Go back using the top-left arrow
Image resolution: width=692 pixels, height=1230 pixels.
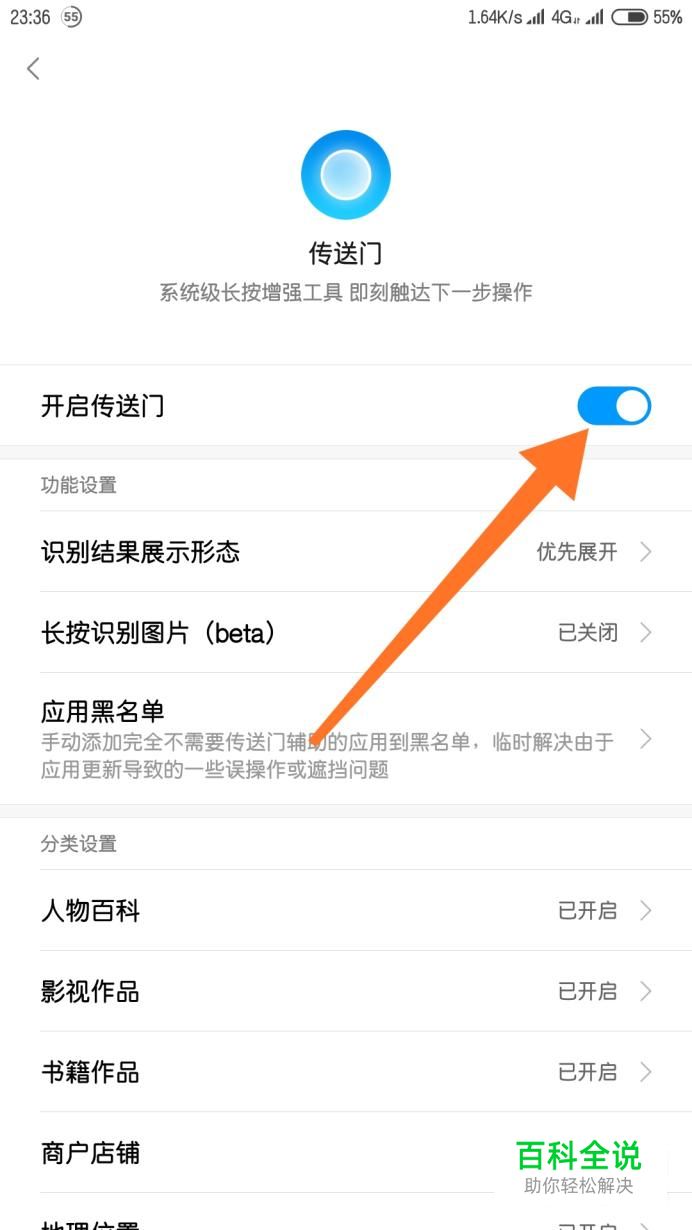(x=33, y=68)
